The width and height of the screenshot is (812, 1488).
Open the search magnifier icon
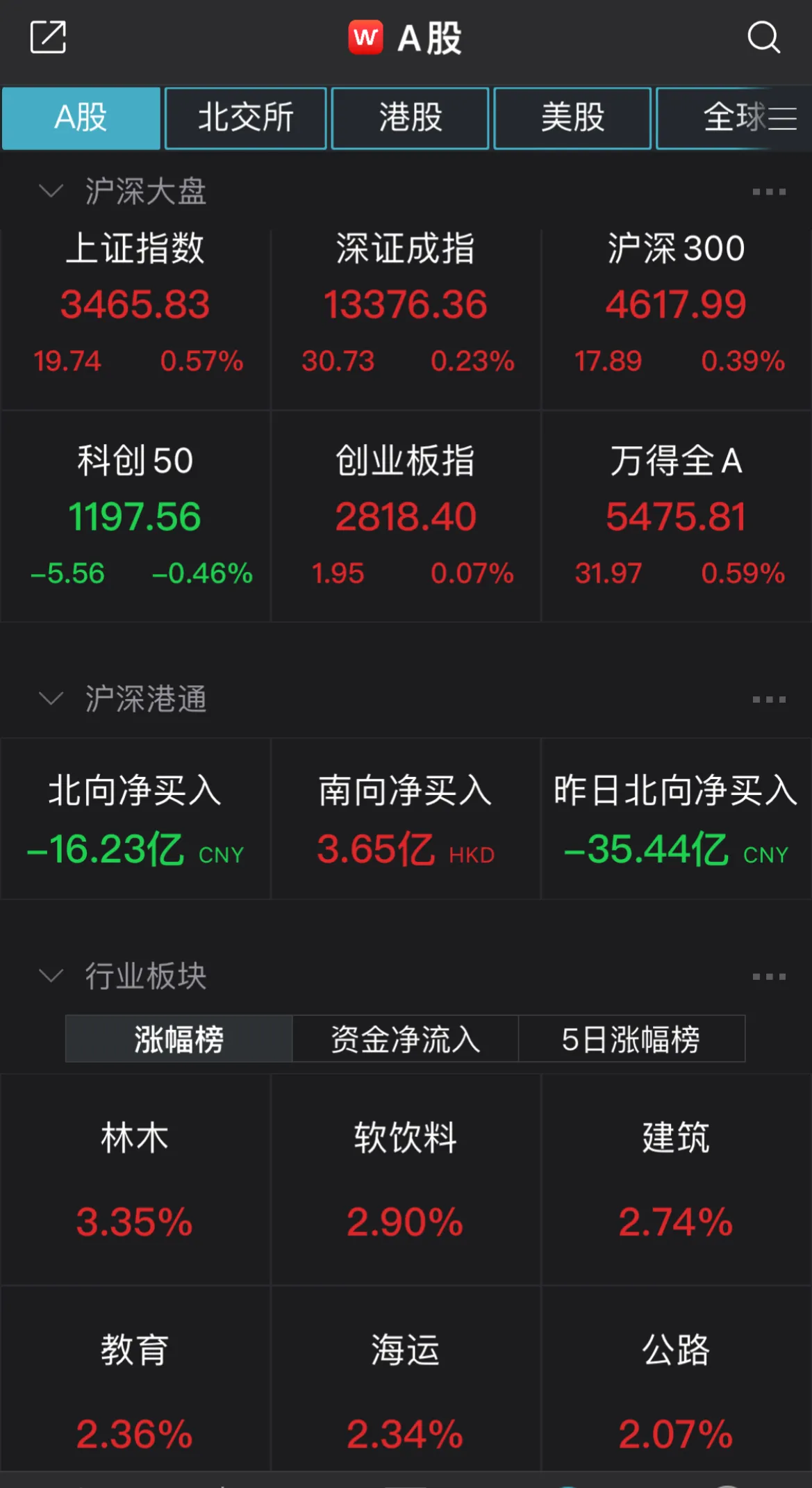click(x=763, y=37)
